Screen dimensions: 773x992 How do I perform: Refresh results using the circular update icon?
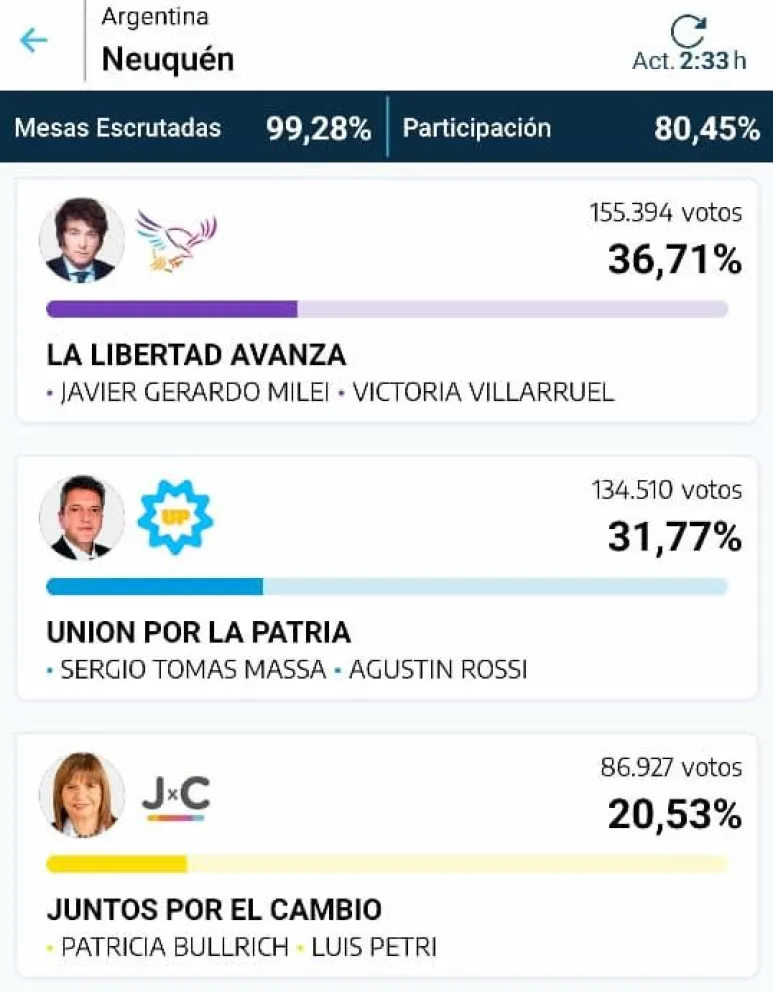pyautogui.click(x=689, y=30)
